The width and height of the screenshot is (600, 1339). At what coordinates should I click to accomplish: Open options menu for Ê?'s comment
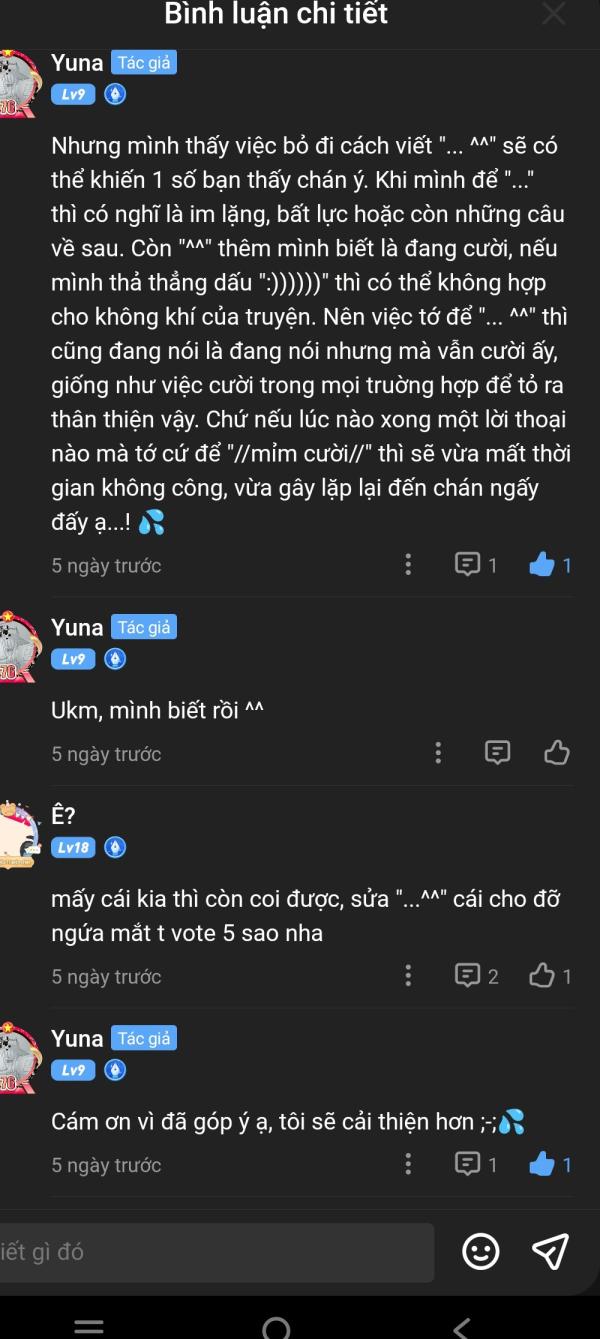click(x=408, y=976)
